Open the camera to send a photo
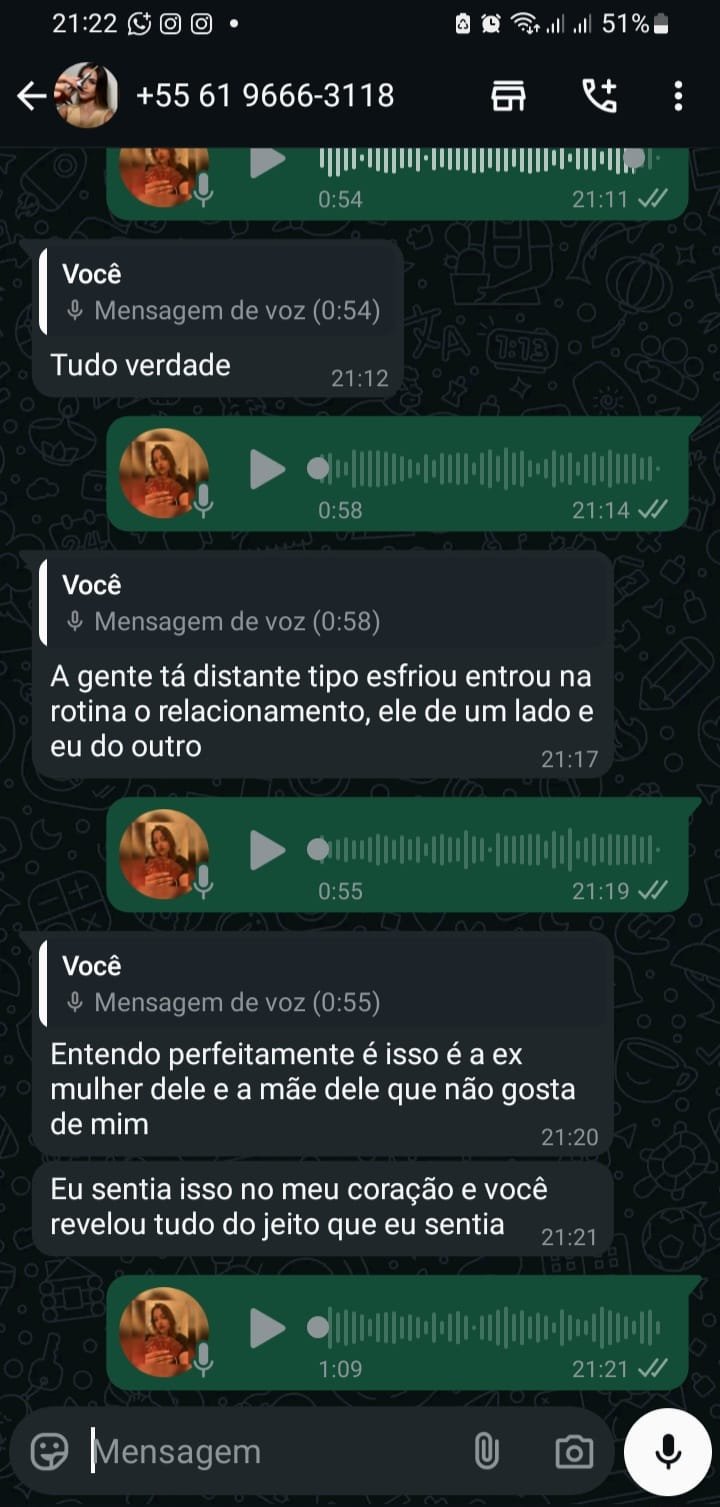This screenshot has width=720, height=1507. coord(574,1451)
